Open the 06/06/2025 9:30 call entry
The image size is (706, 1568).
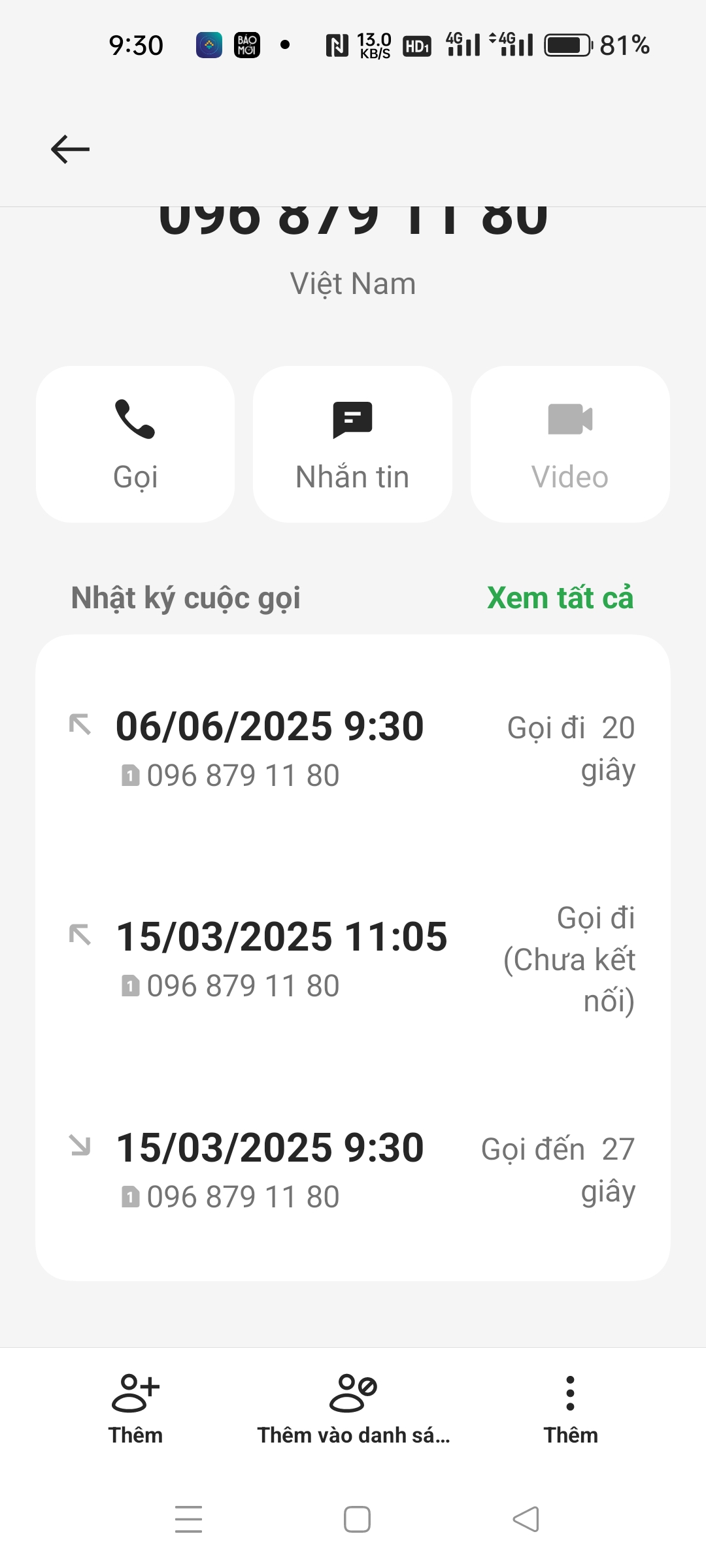pos(353,748)
